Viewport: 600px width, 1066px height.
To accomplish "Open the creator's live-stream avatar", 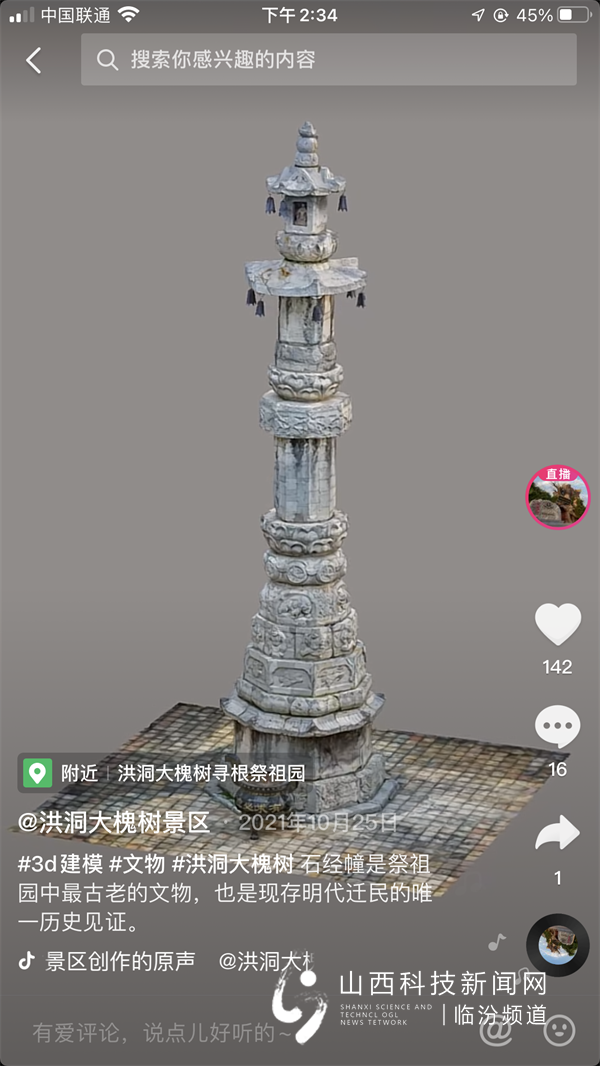I will (x=558, y=498).
